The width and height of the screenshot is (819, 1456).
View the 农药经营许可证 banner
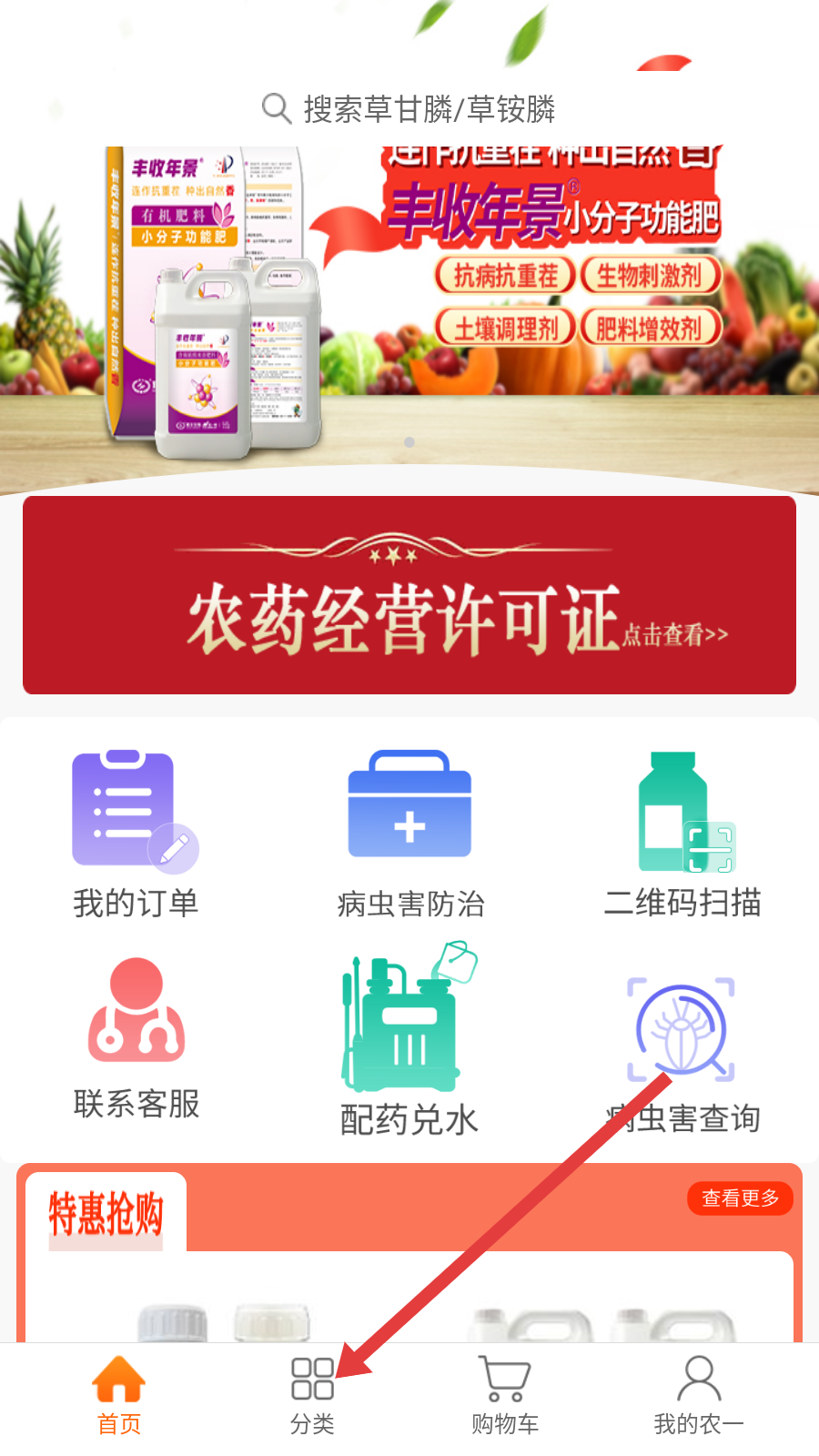(x=409, y=595)
